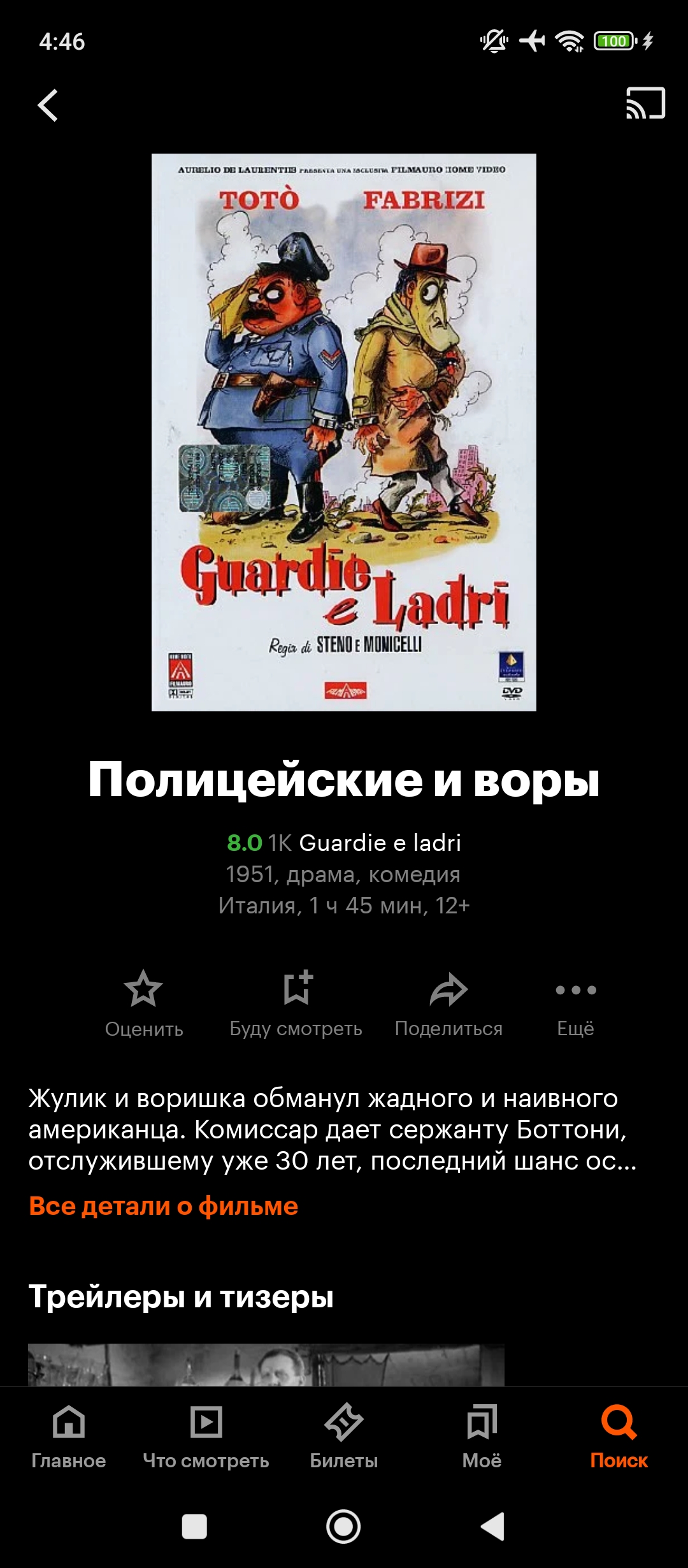Open the Ещё more options menu

(x=575, y=1001)
